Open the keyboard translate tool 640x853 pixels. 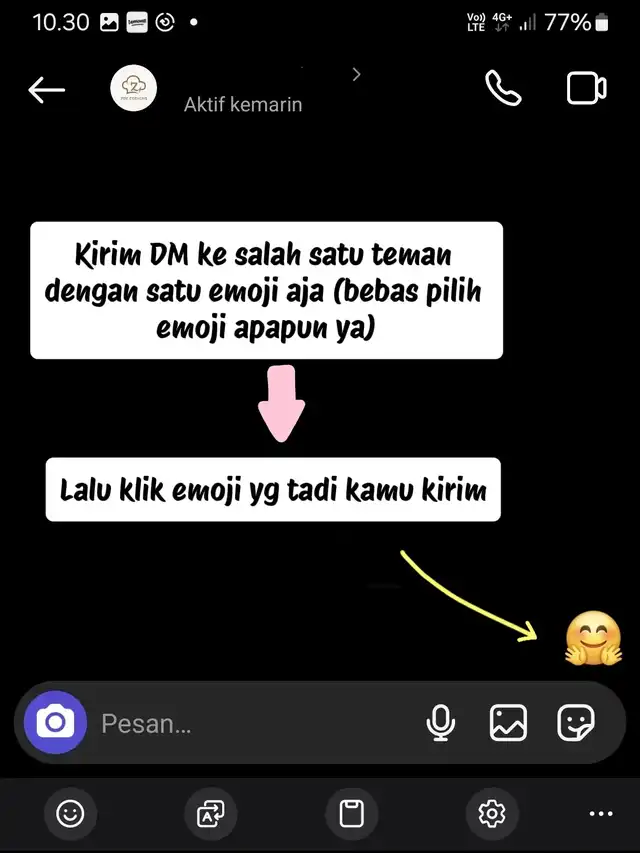[211, 814]
